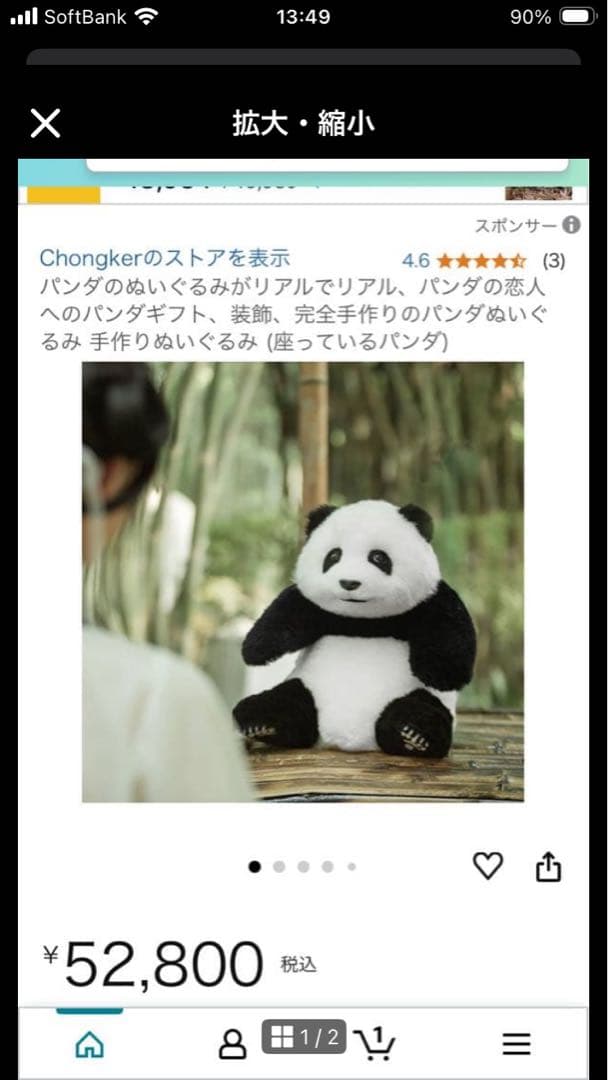Open the hamburger menu tab
This screenshot has height=1080, width=608.
516,1045
